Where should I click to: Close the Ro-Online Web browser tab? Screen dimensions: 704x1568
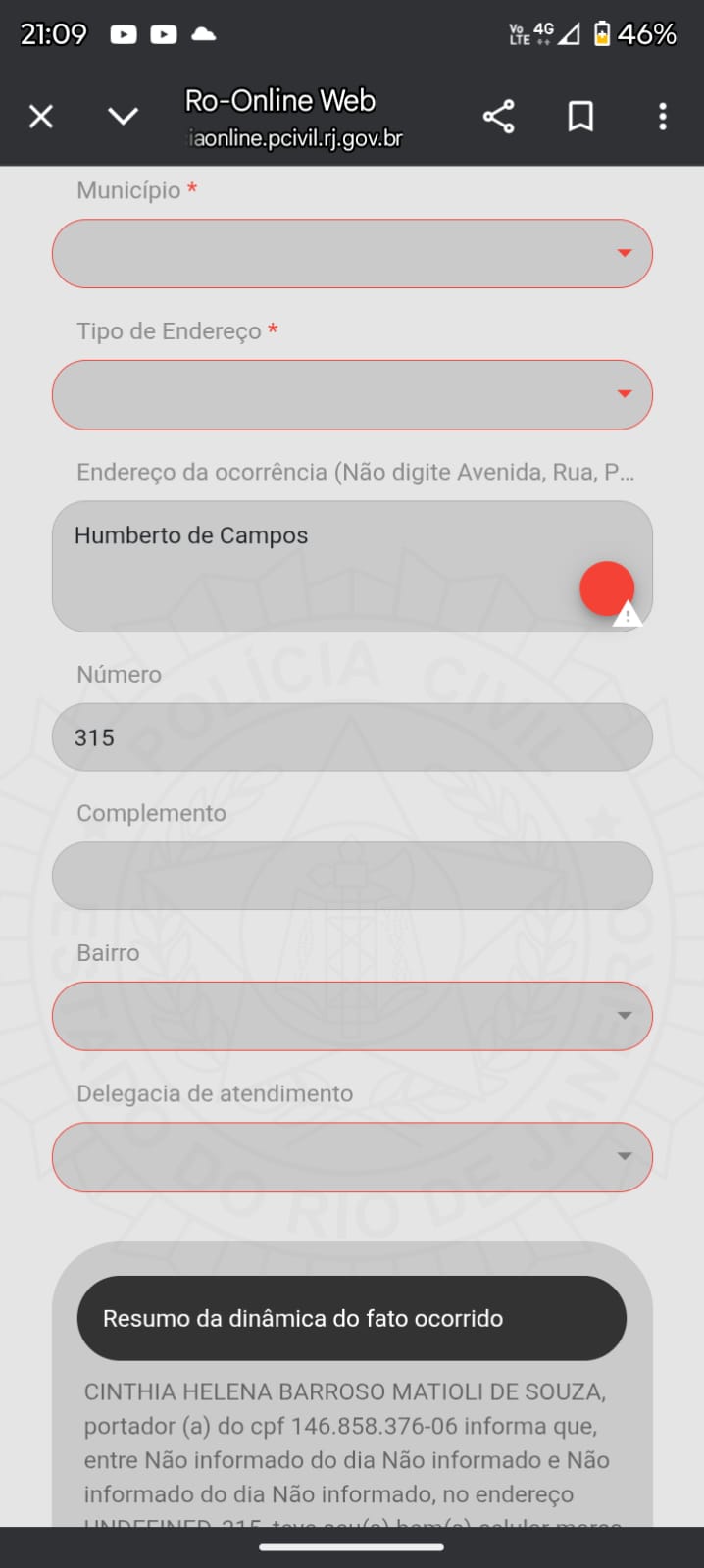point(41,117)
